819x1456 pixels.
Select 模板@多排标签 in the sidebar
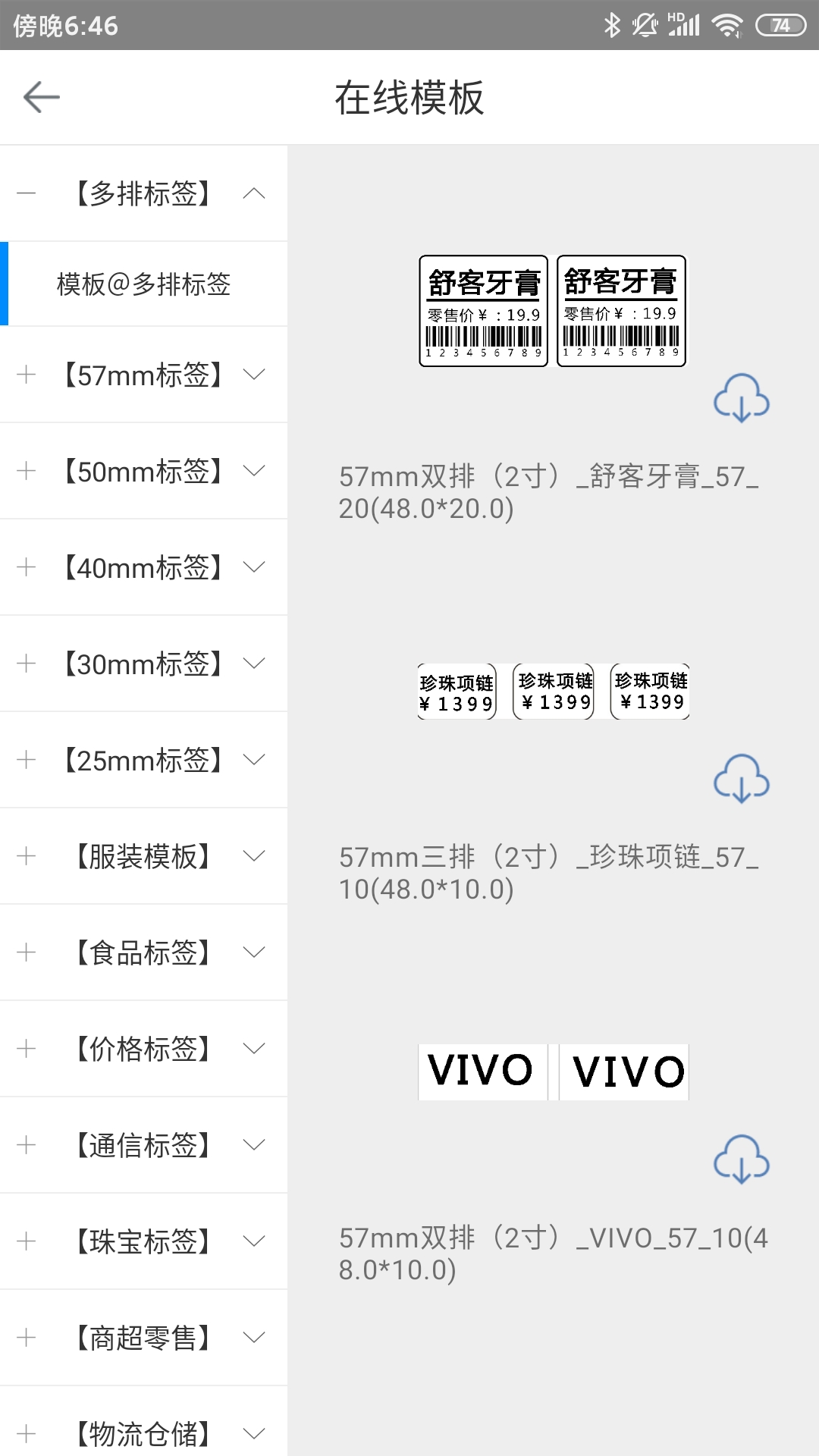click(144, 284)
